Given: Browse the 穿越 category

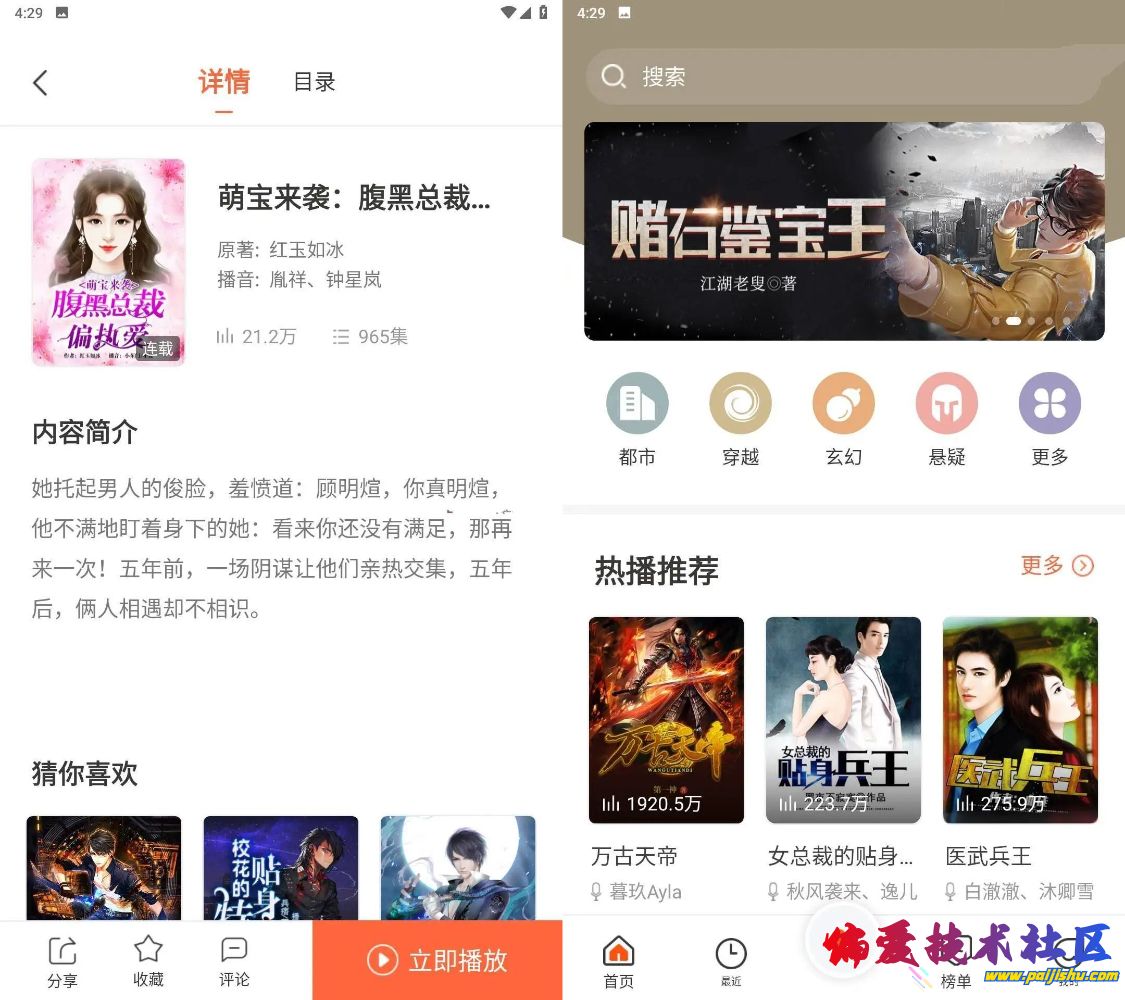Looking at the screenshot, I should click(x=740, y=419).
